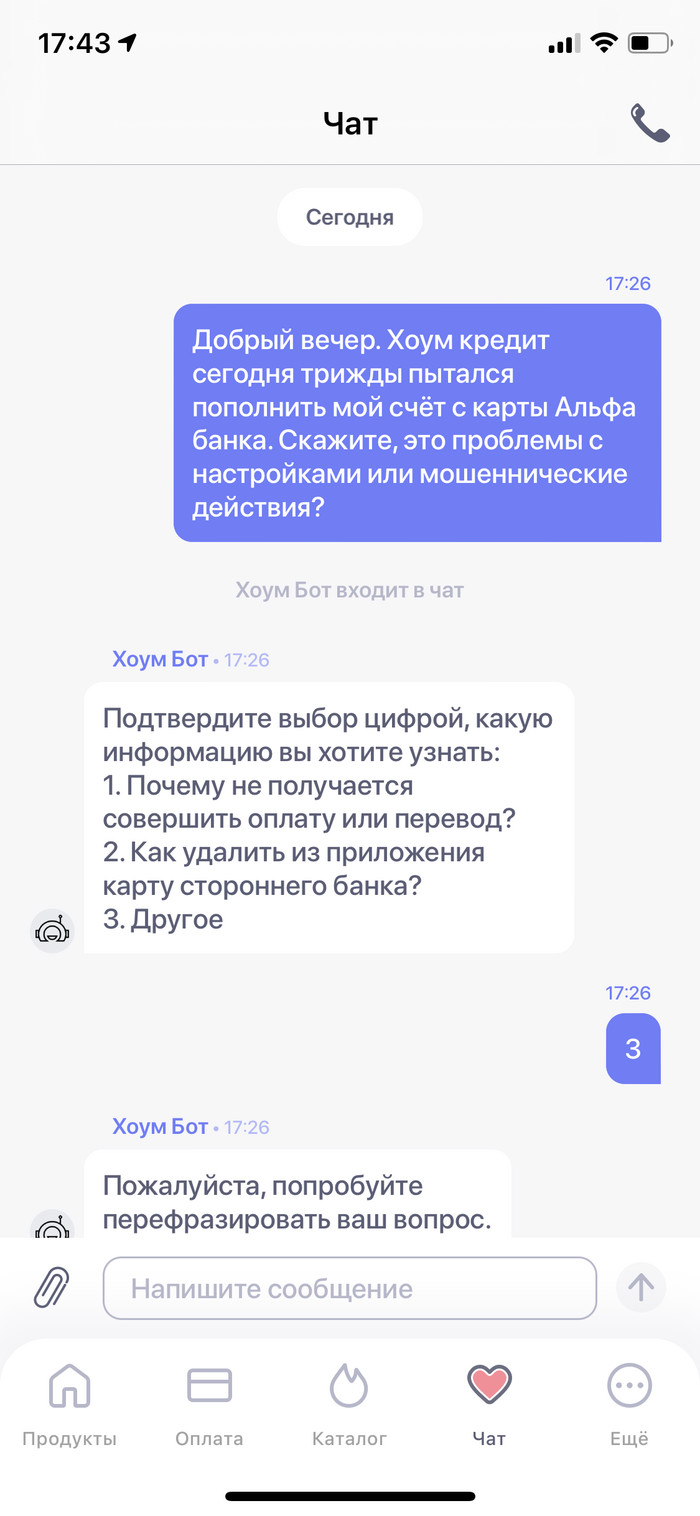Open the Оплата tab
Screen dimensions: 700x1516
(209, 1405)
